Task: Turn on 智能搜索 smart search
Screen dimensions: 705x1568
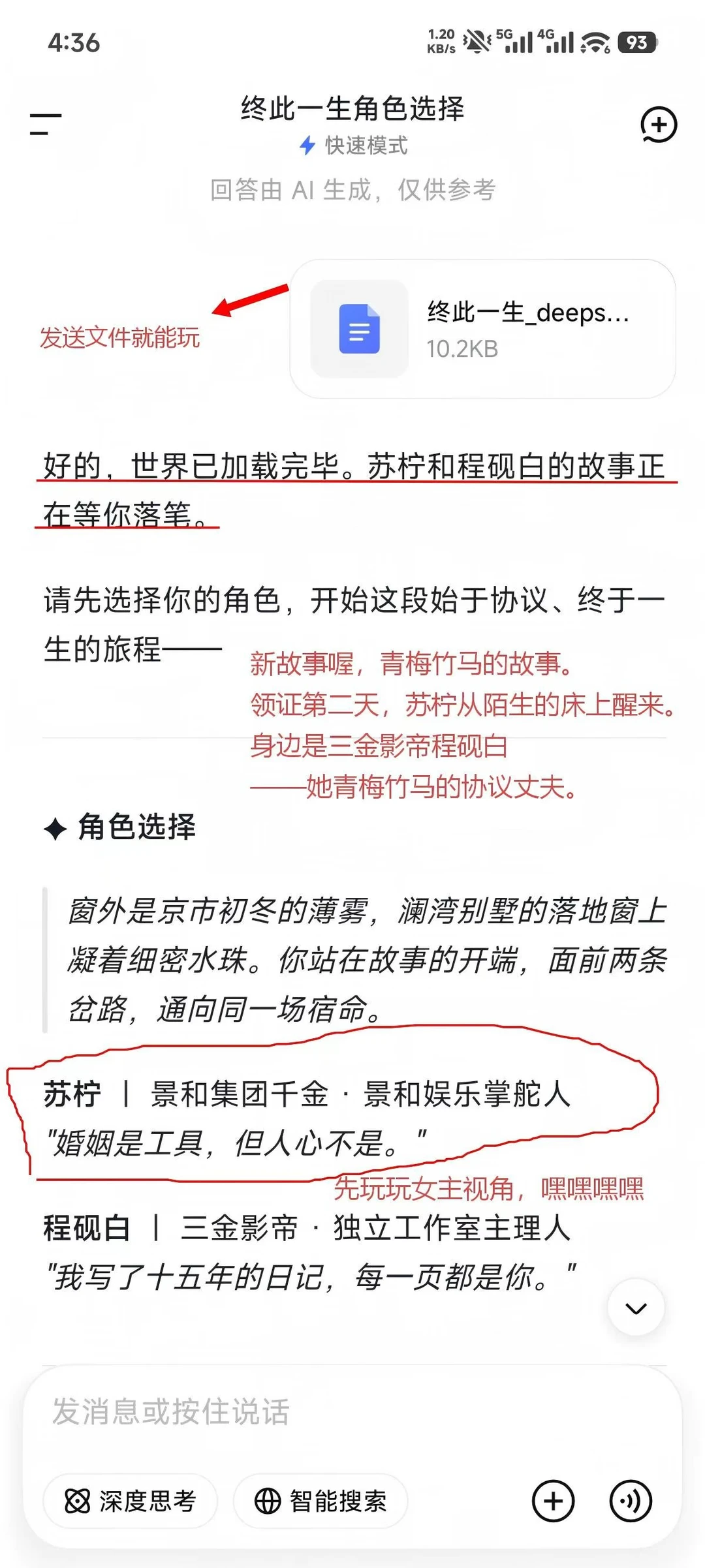Action: point(321,1501)
